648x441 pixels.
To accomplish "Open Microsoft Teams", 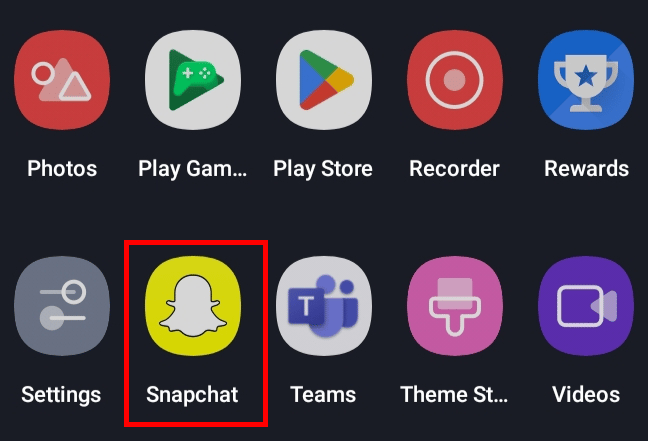I will pos(323,306).
